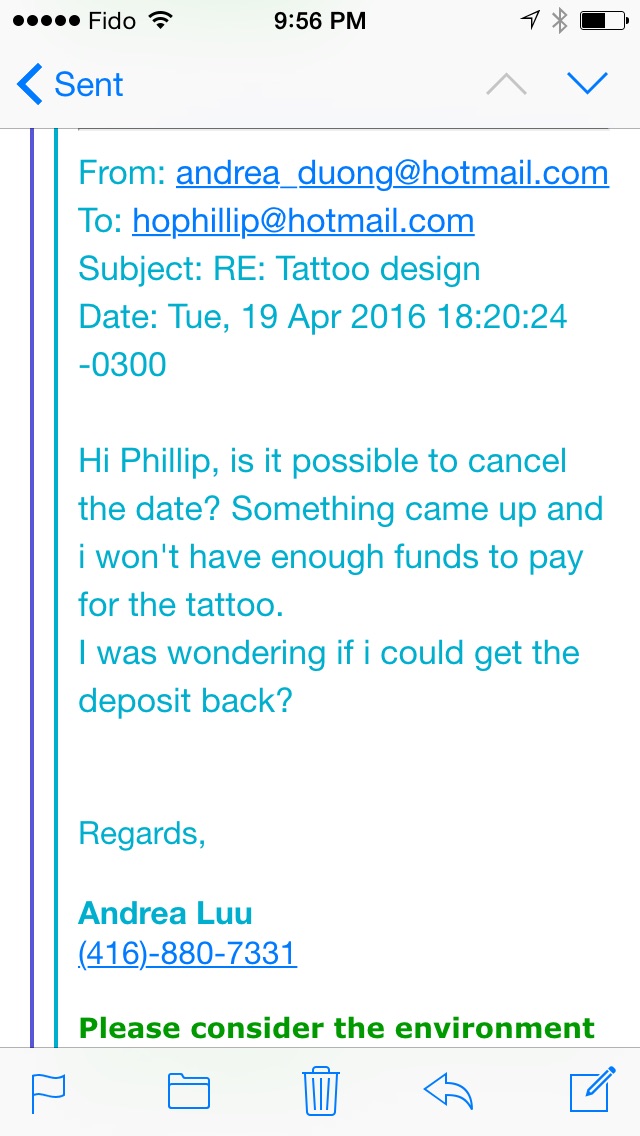The width and height of the screenshot is (640, 1136).
Task: Call the phone number (416)-880-7331
Action: (187, 953)
